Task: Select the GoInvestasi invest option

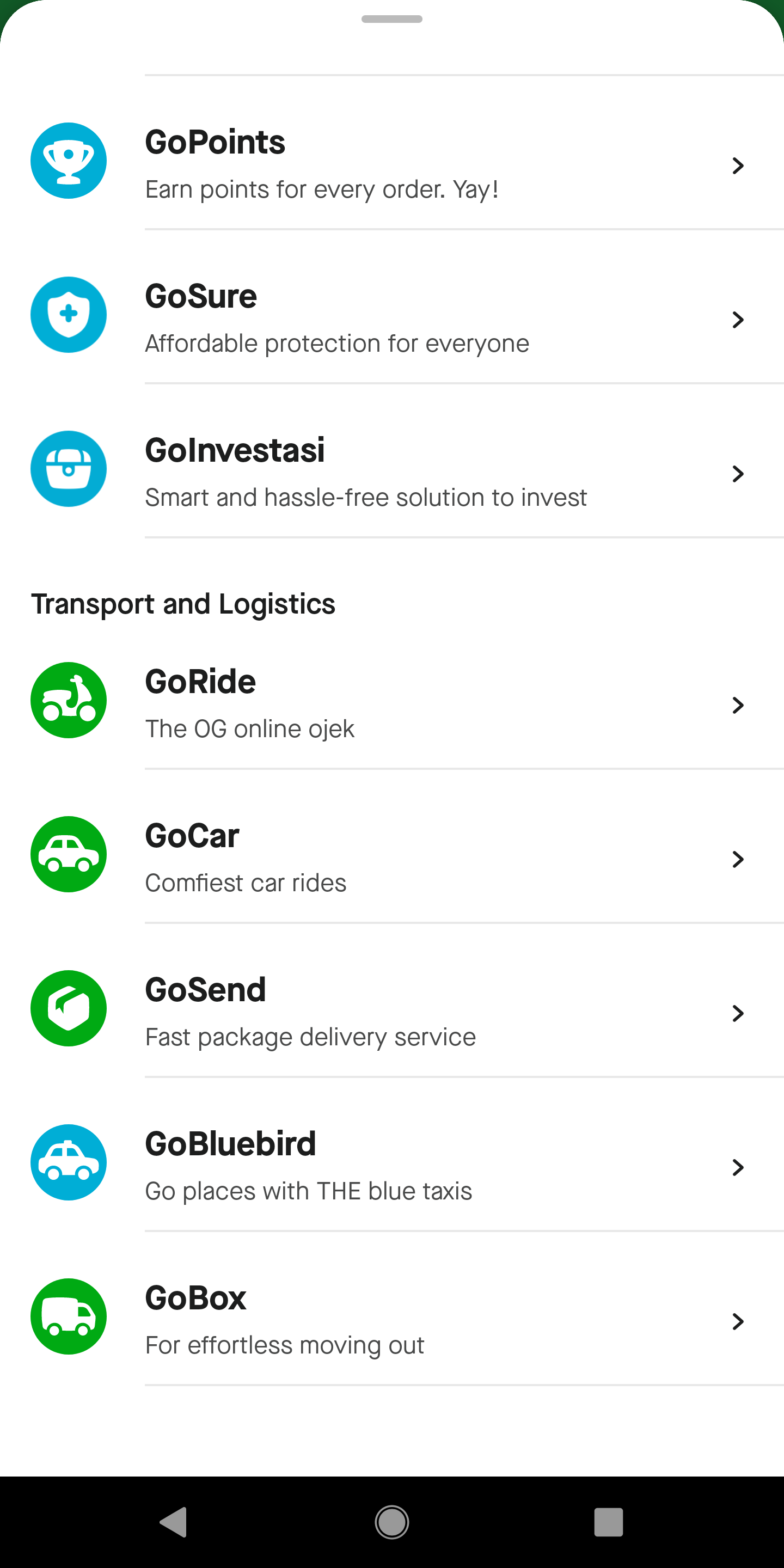Action: coord(392,469)
